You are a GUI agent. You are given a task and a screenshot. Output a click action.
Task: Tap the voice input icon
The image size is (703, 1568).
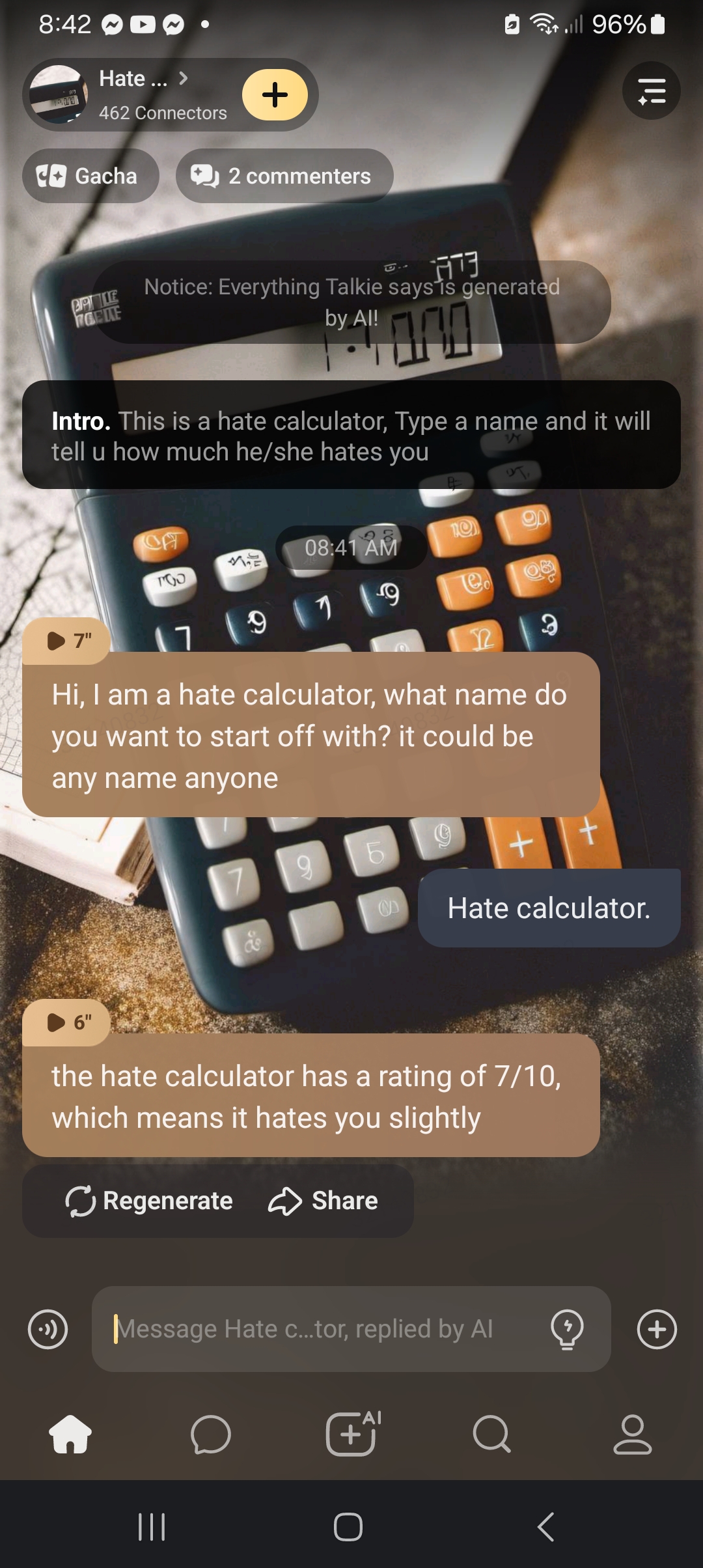point(48,1329)
